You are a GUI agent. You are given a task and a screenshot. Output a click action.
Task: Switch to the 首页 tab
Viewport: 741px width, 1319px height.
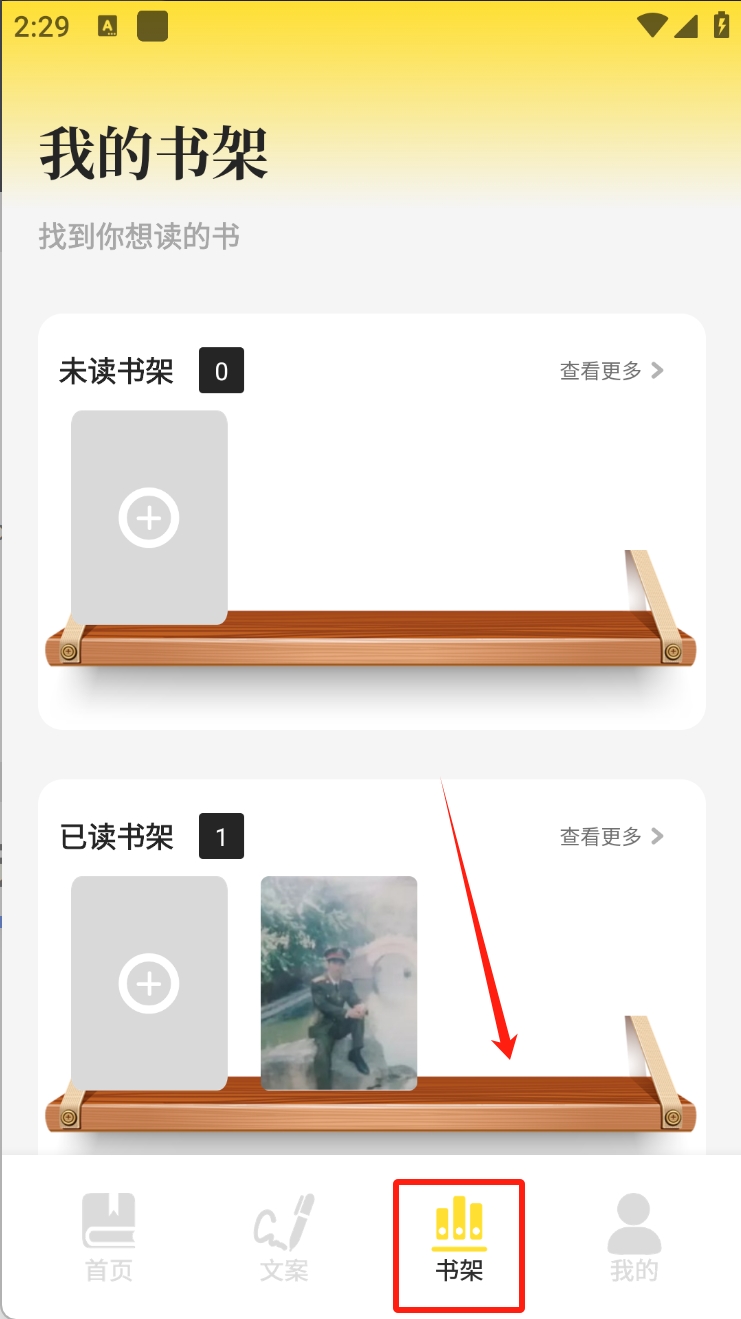109,1238
